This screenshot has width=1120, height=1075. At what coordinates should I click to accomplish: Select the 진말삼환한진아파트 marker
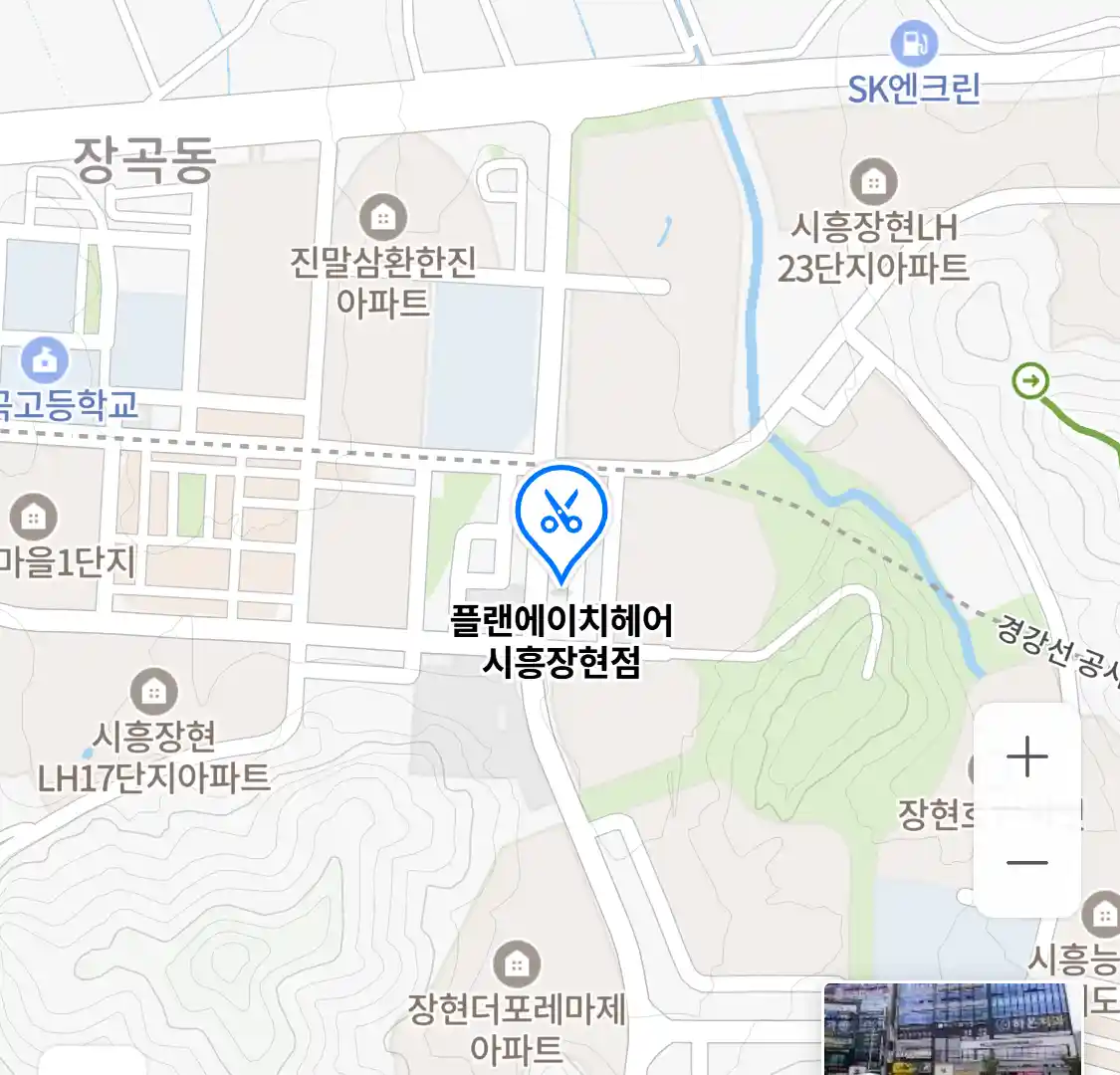(x=382, y=217)
